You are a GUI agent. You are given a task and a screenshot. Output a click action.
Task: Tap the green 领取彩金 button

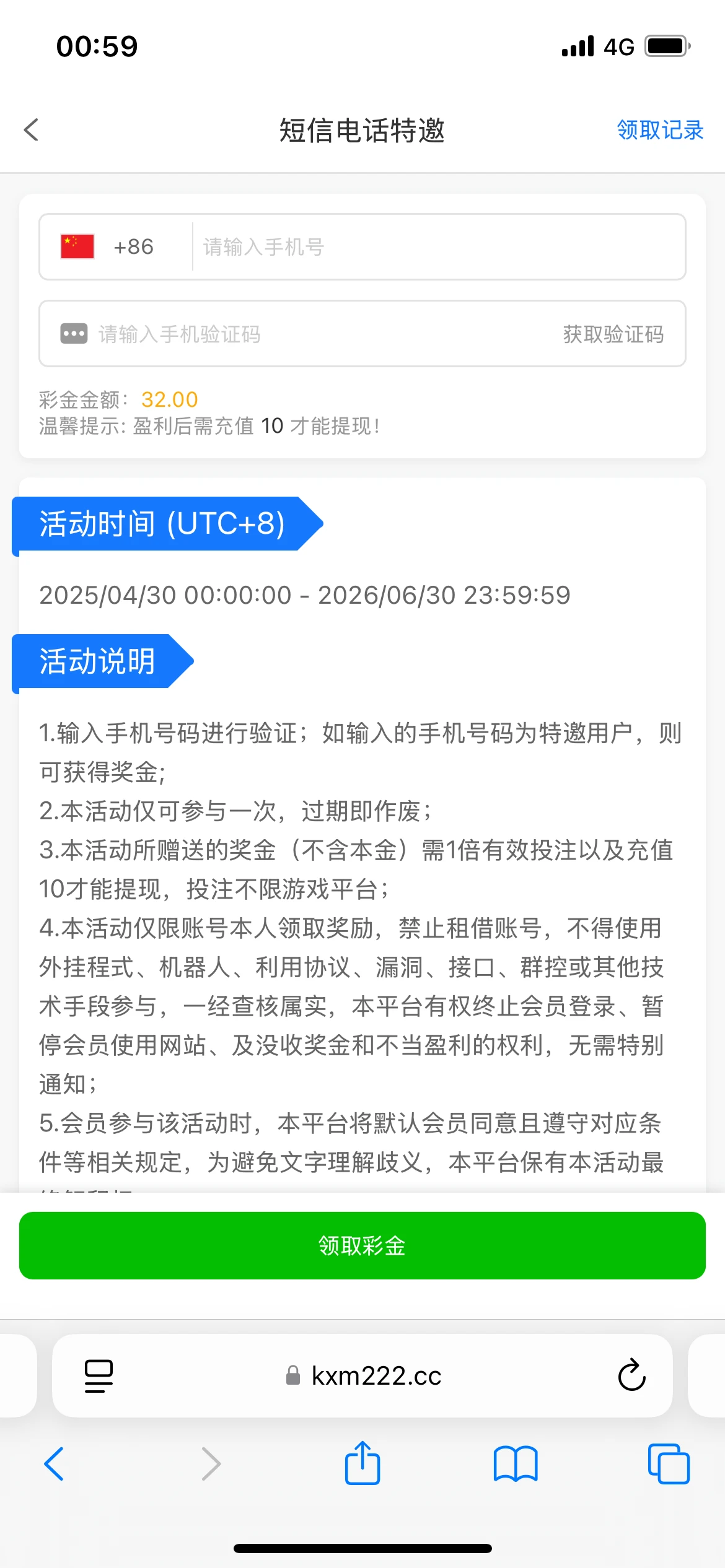point(362,1245)
